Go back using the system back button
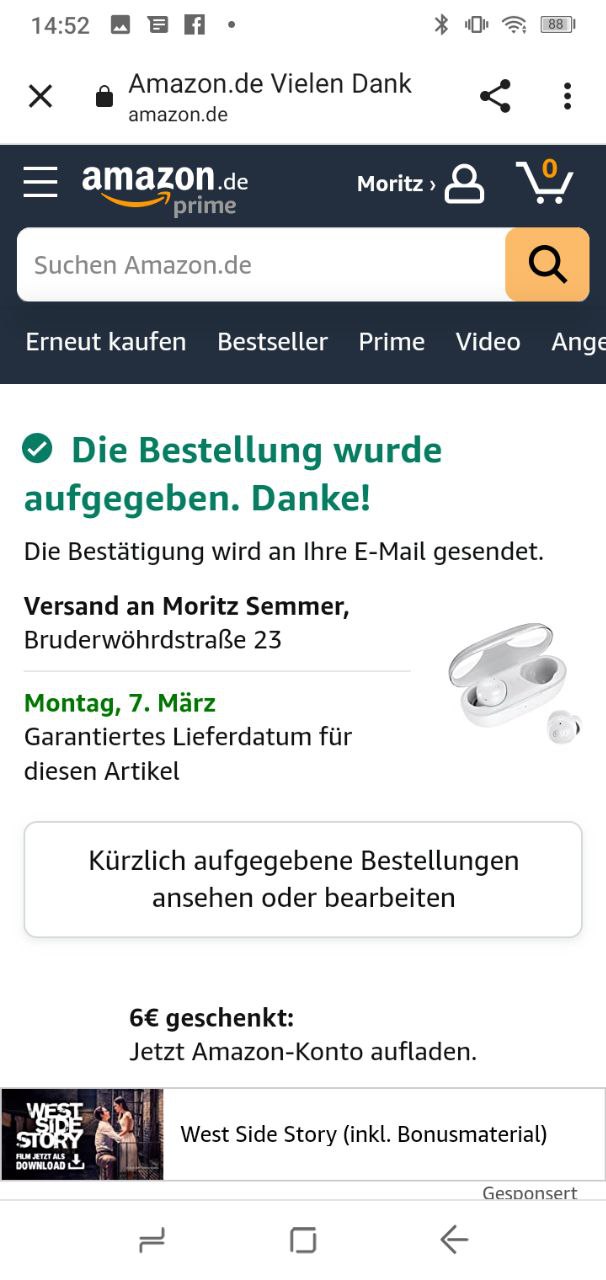The width and height of the screenshot is (606, 1280). click(x=454, y=1240)
